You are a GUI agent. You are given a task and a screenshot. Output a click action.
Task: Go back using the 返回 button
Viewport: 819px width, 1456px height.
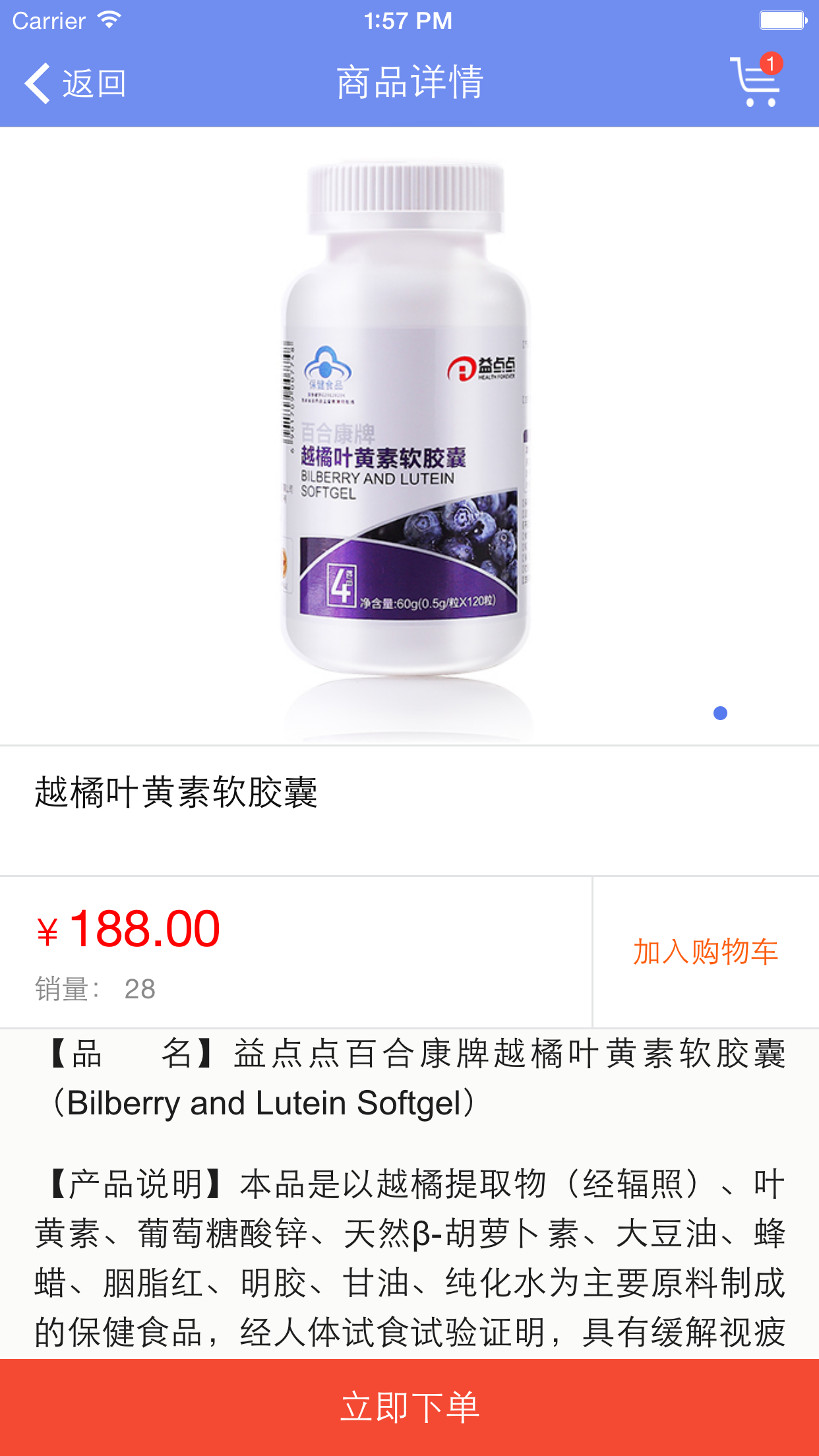coord(75,84)
